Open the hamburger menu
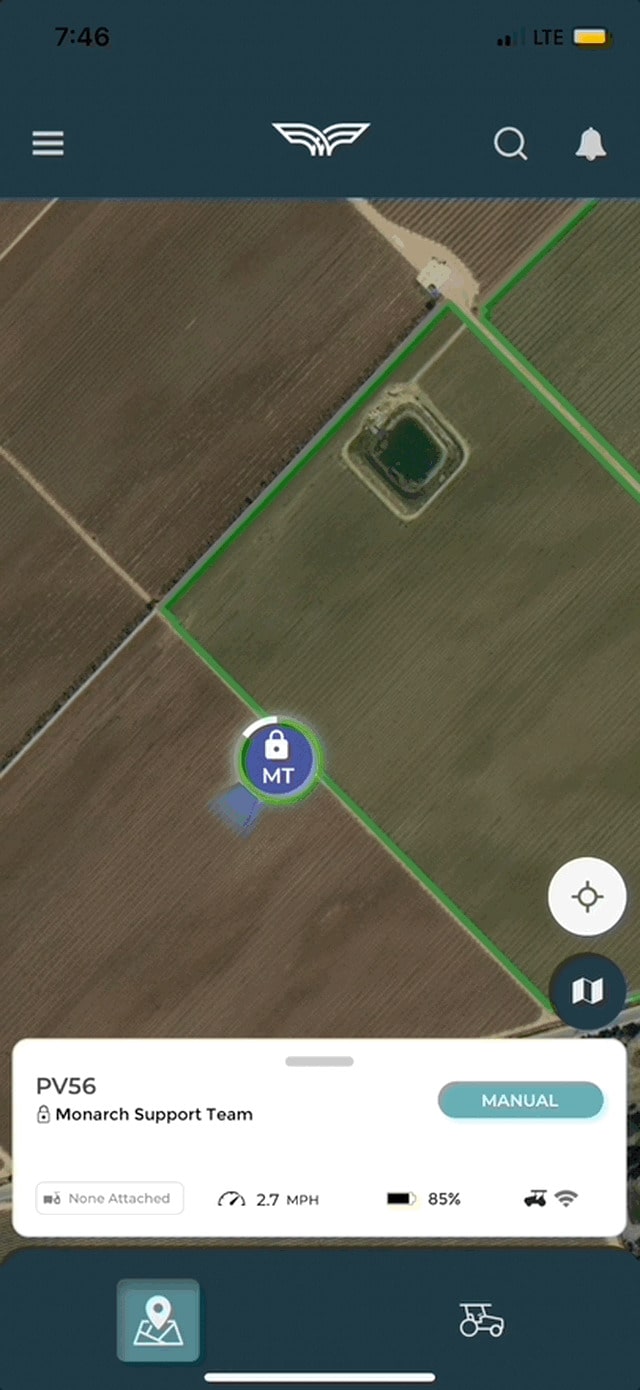This screenshot has width=640, height=1390. pos(48,144)
